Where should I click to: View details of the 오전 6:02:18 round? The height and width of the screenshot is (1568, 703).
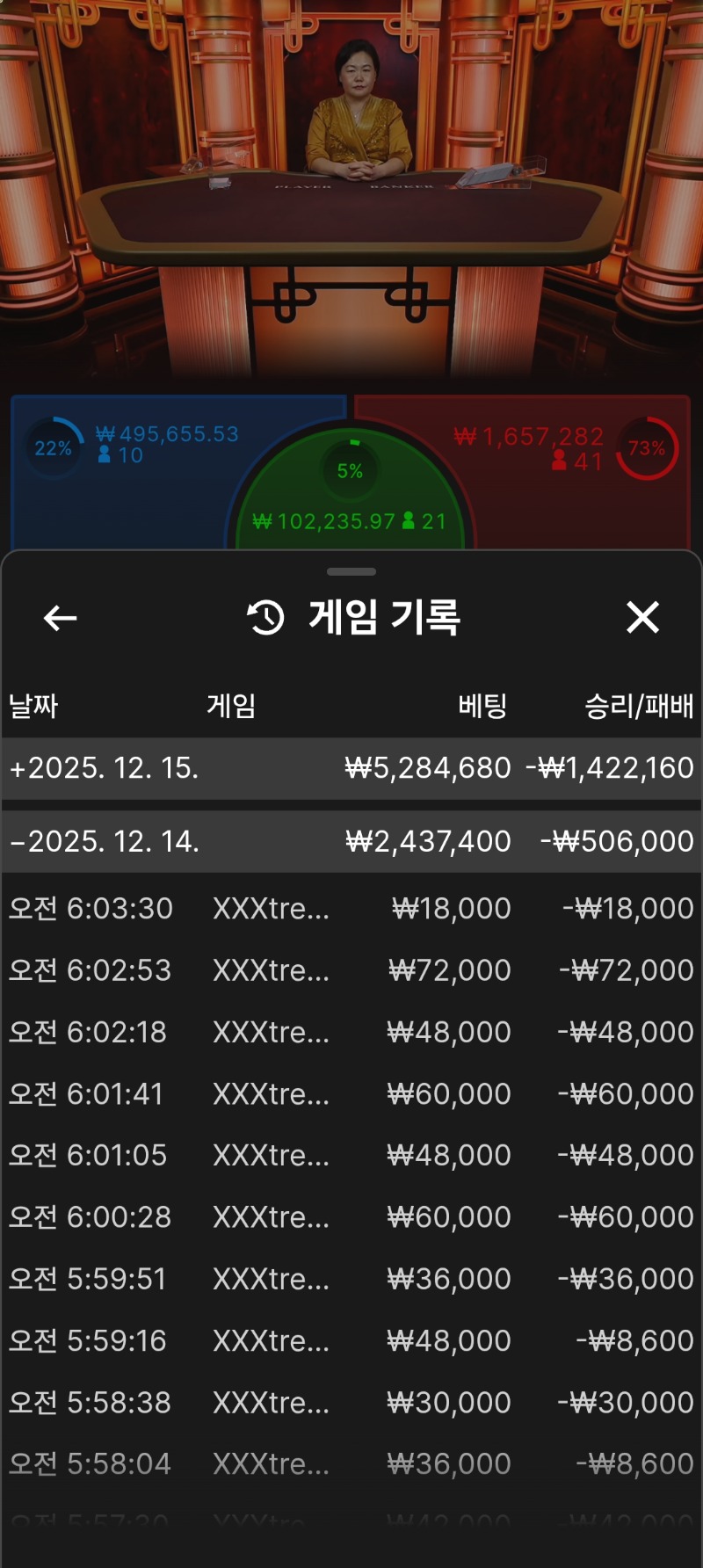coord(351,1032)
